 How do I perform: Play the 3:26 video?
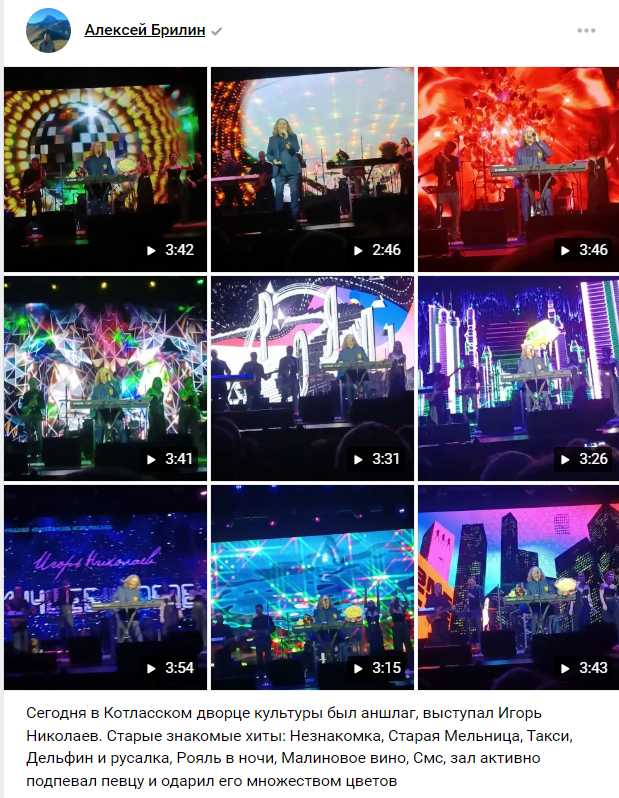(518, 378)
